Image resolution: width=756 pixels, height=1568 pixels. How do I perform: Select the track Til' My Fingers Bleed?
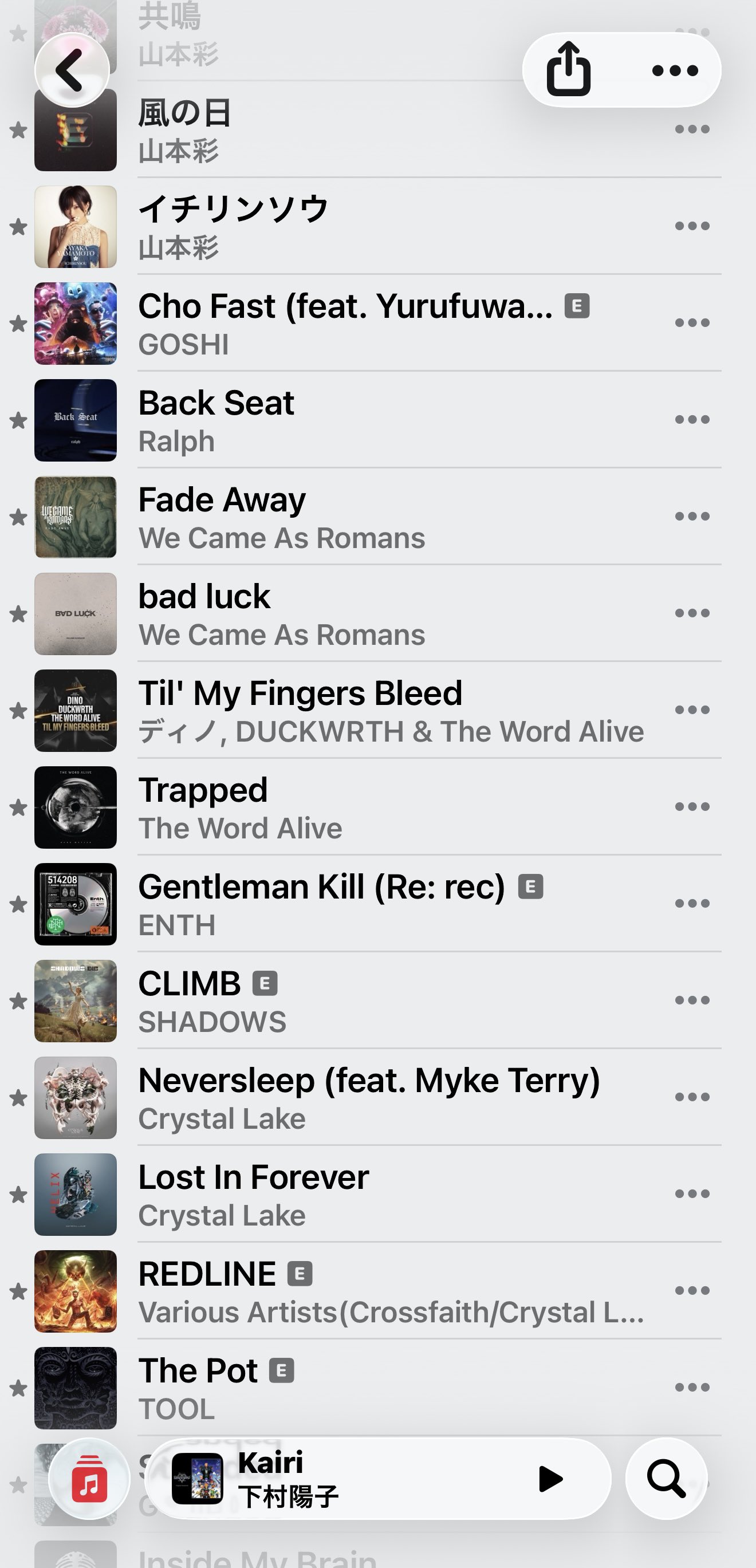pyautogui.click(x=377, y=710)
